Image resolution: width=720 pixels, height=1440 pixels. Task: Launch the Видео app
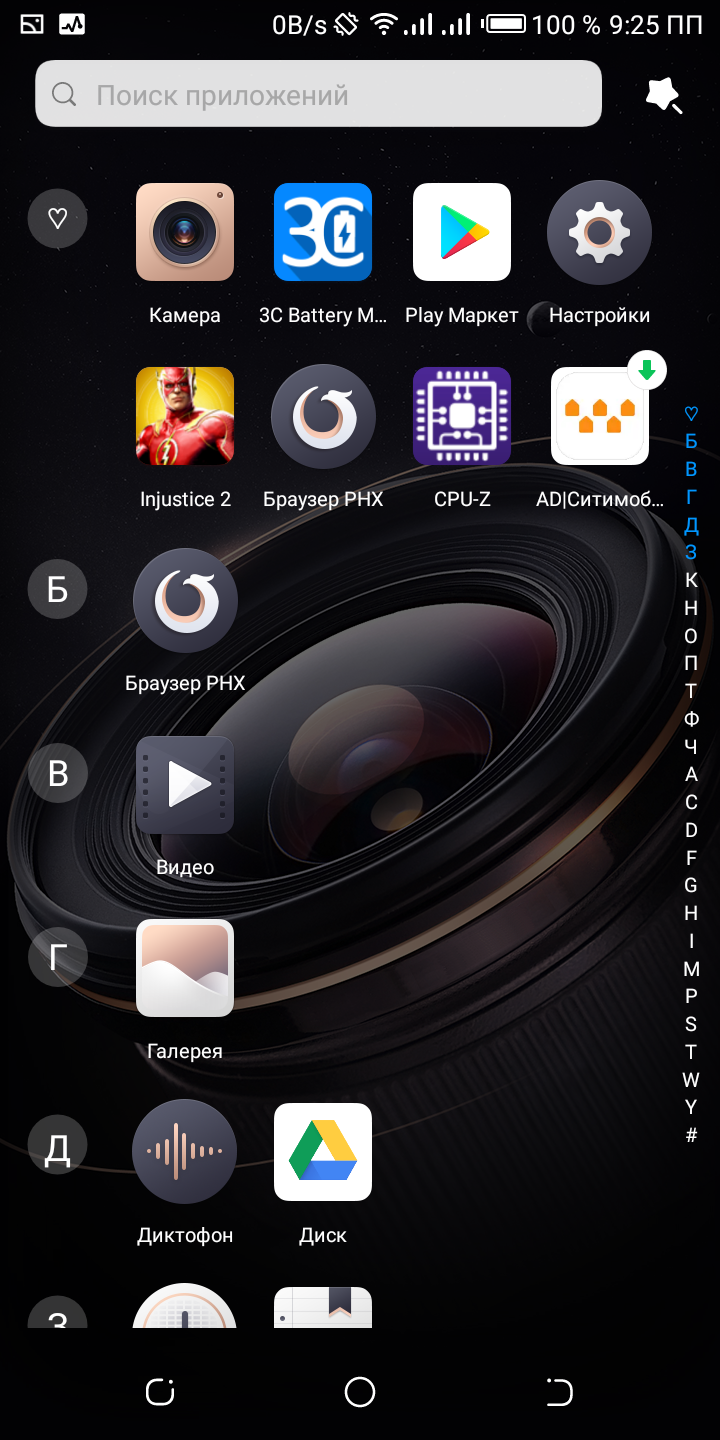point(185,785)
